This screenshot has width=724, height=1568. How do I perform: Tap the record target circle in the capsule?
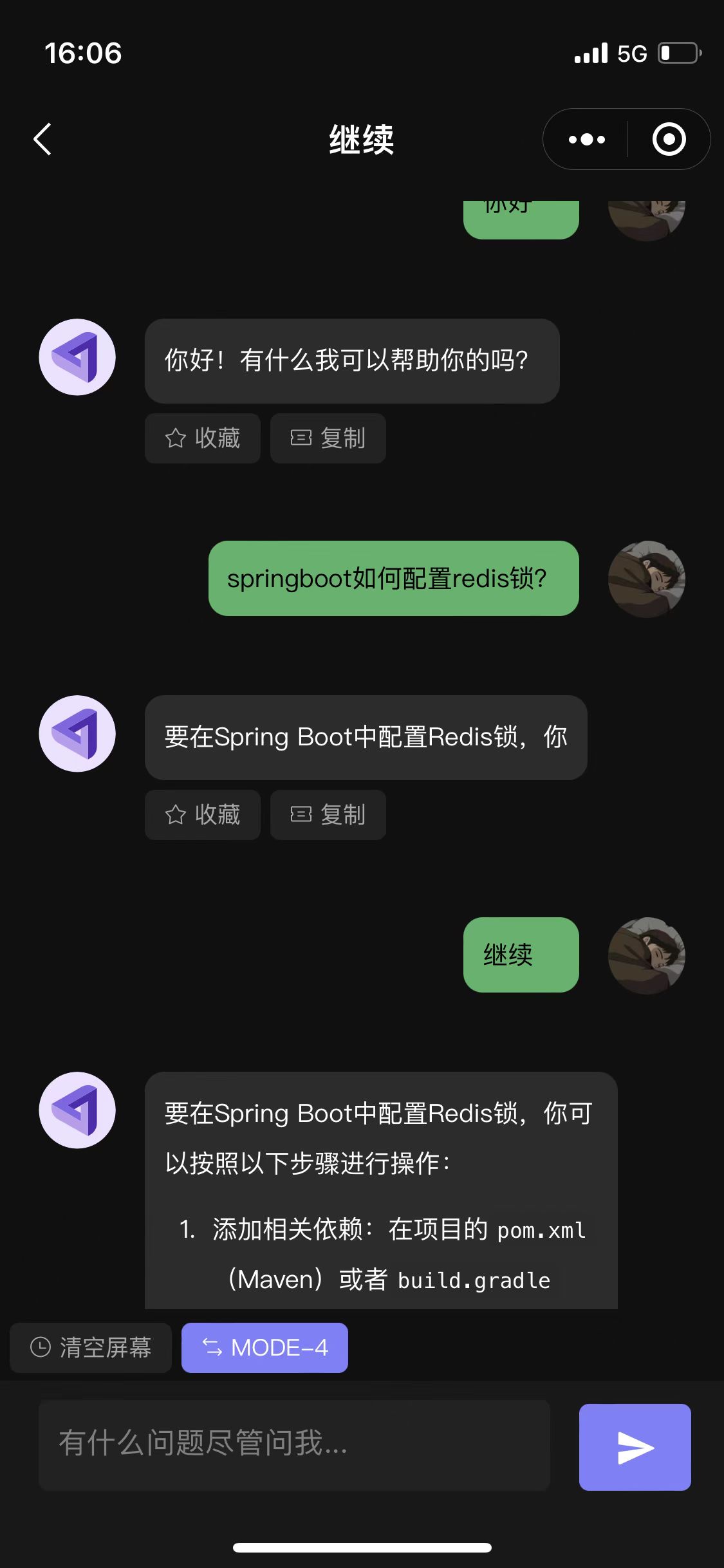click(x=669, y=139)
